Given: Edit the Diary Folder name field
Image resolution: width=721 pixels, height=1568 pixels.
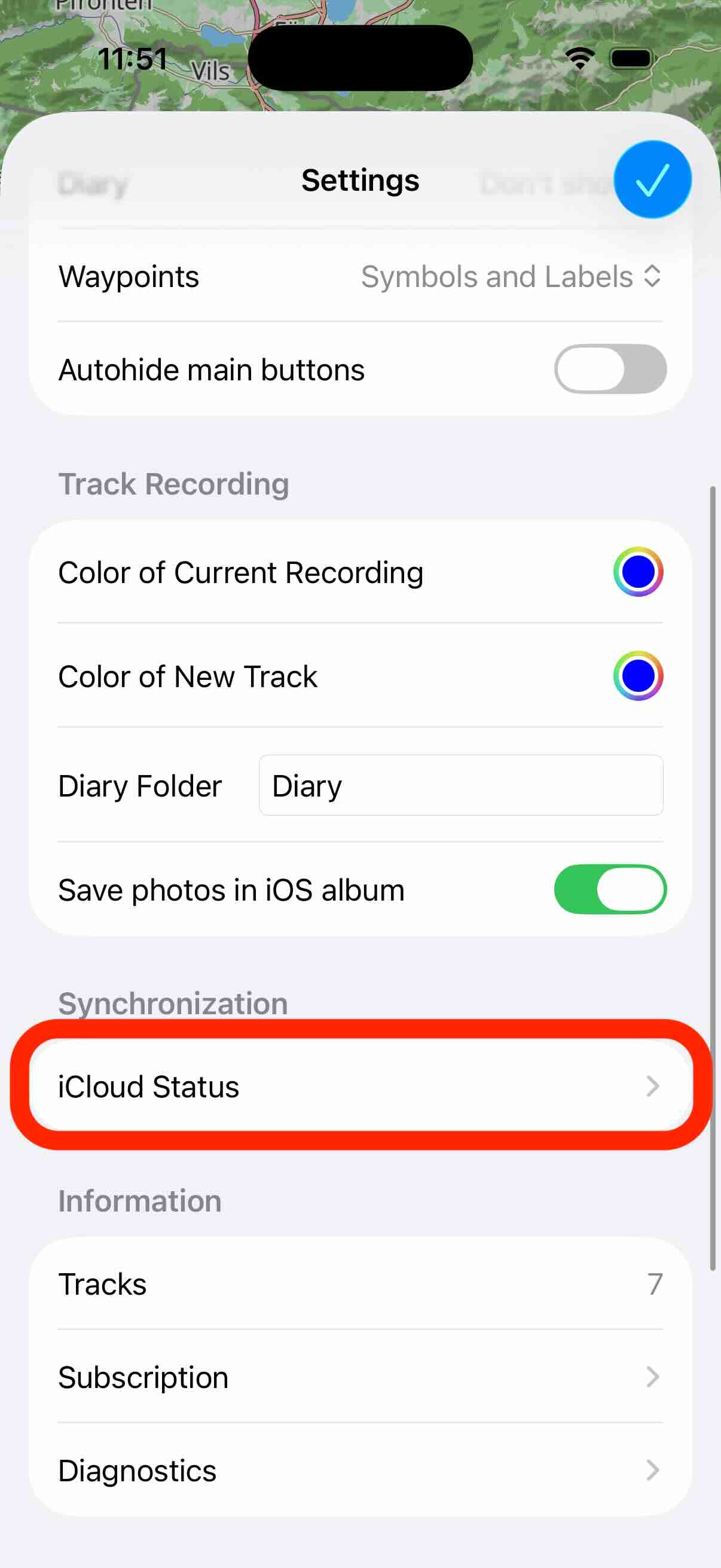Looking at the screenshot, I should click(x=460, y=785).
